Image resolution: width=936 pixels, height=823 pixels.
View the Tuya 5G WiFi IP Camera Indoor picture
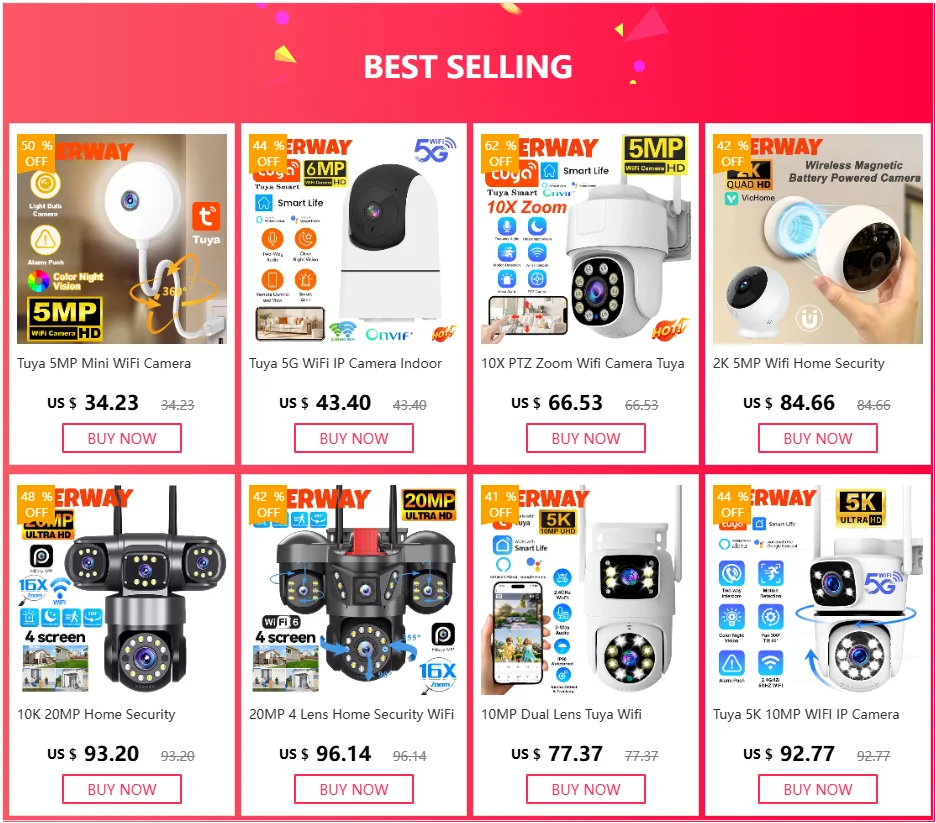coord(354,239)
